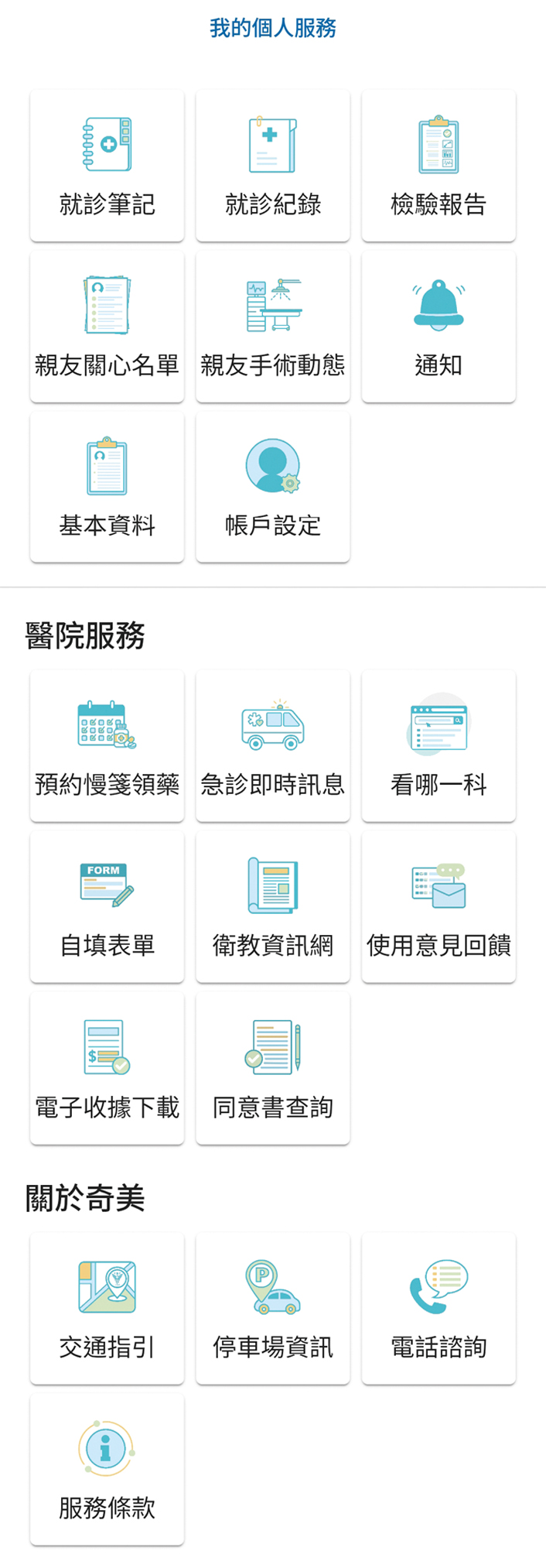
Task: Open the 就診筆記 card
Action: pos(107,166)
